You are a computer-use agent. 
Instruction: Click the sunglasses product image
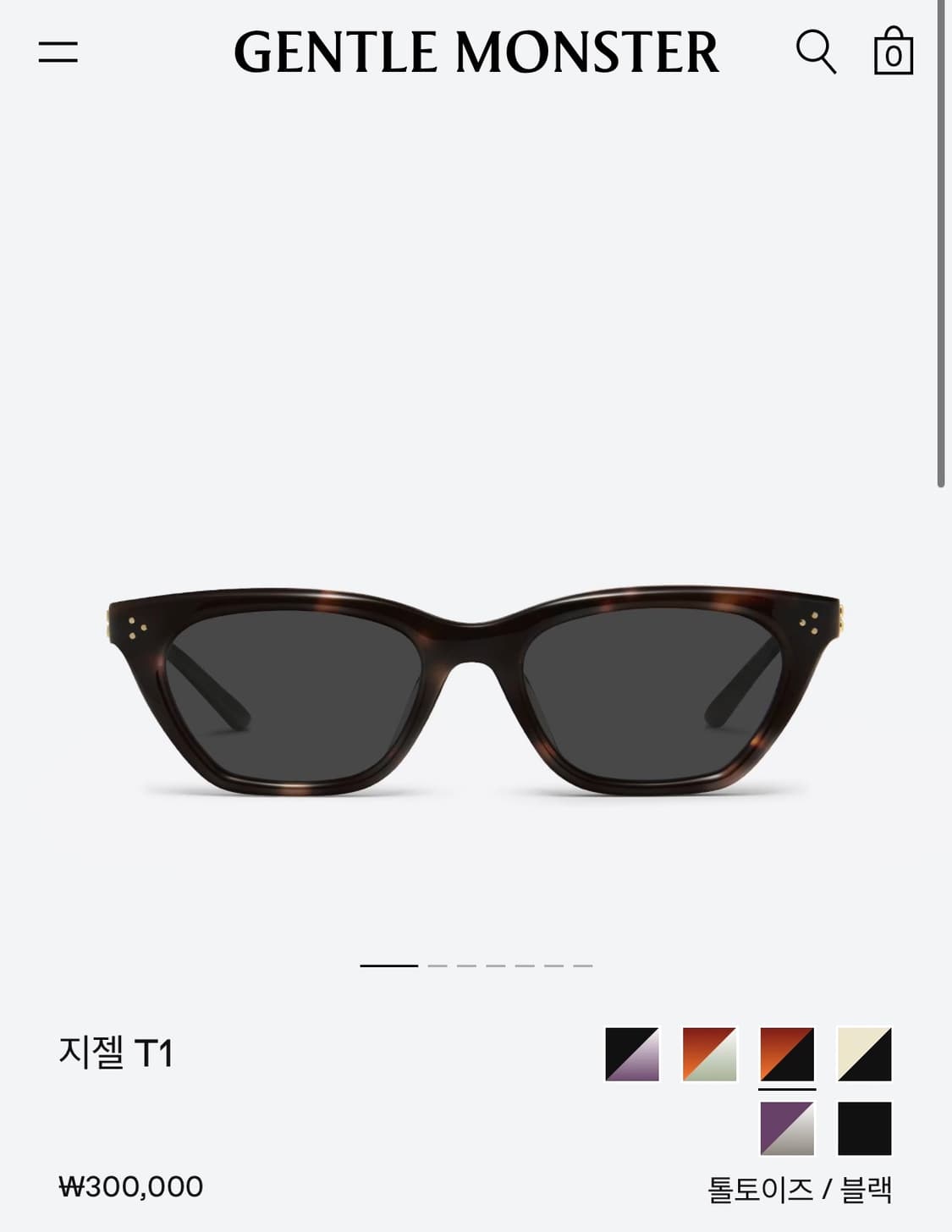[476, 690]
